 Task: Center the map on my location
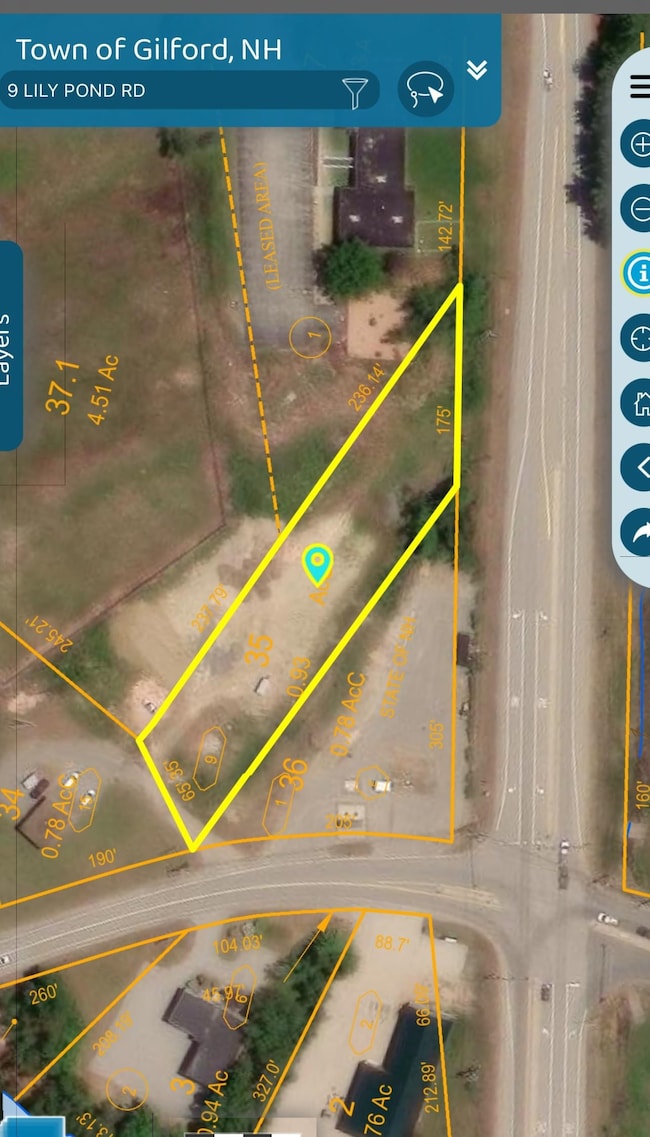pos(637,337)
